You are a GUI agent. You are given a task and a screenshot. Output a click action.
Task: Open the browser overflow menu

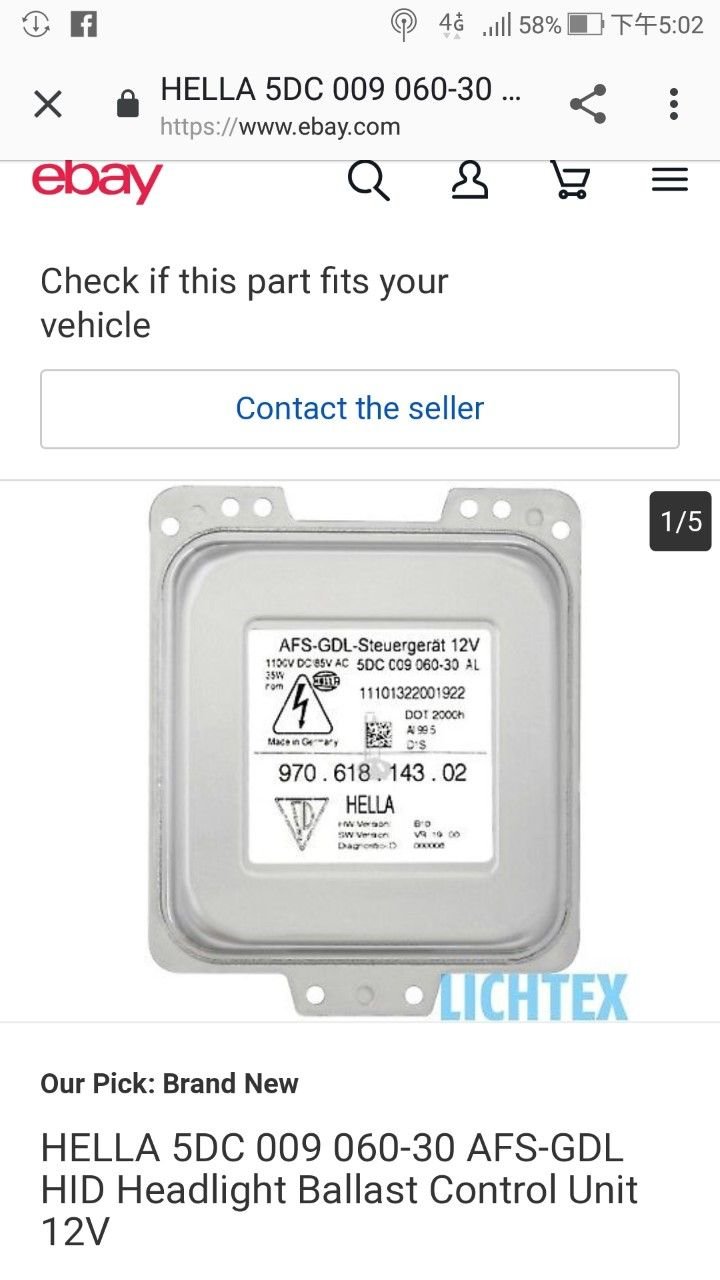pyautogui.click(x=674, y=104)
